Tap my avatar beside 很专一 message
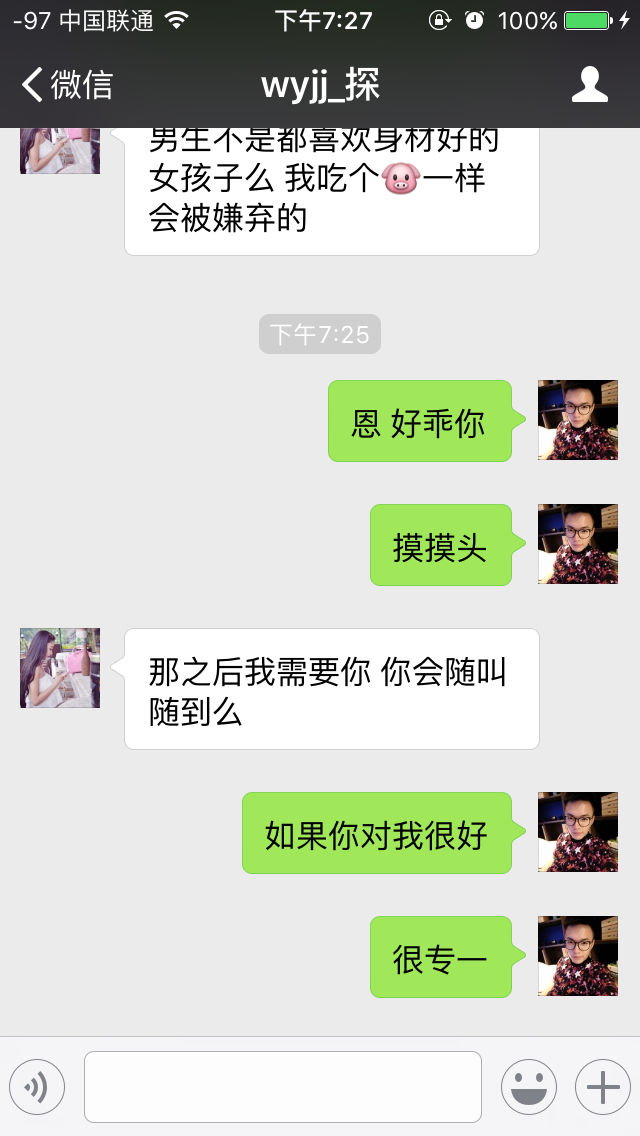The width and height of the screenshot is (640, 1136). pos(578,956)
